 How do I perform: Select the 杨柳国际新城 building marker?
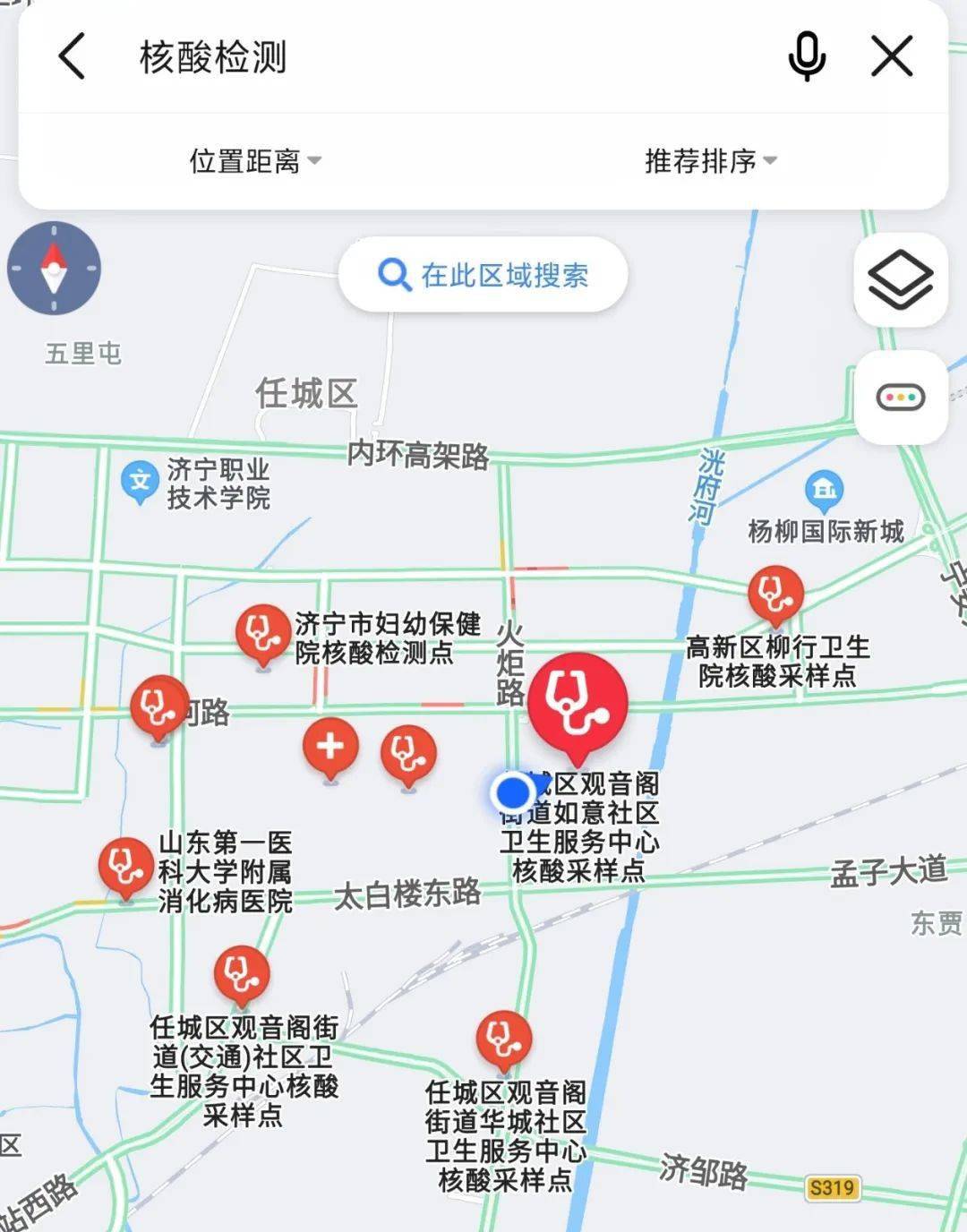823,488
